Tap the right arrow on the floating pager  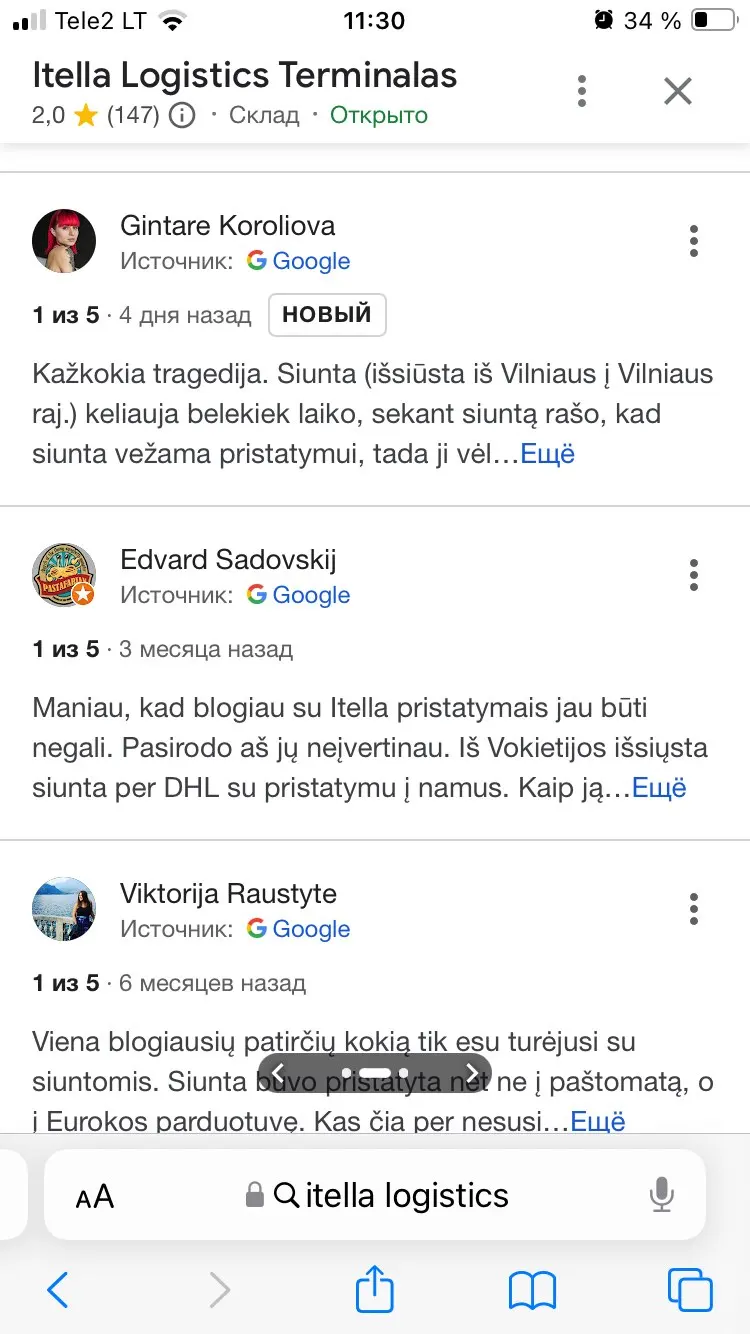472,1072
